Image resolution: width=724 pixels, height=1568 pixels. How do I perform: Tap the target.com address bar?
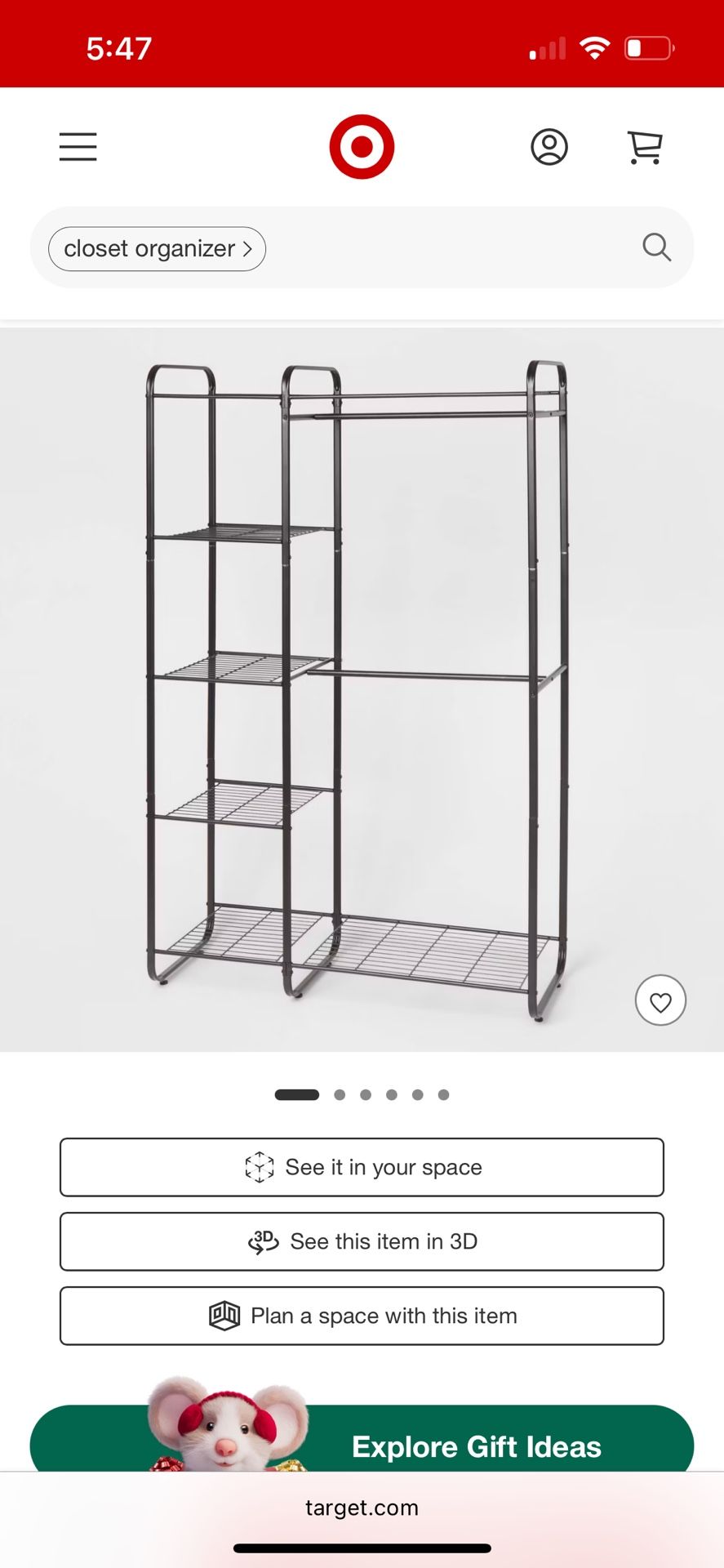[x=362, y=1508]
